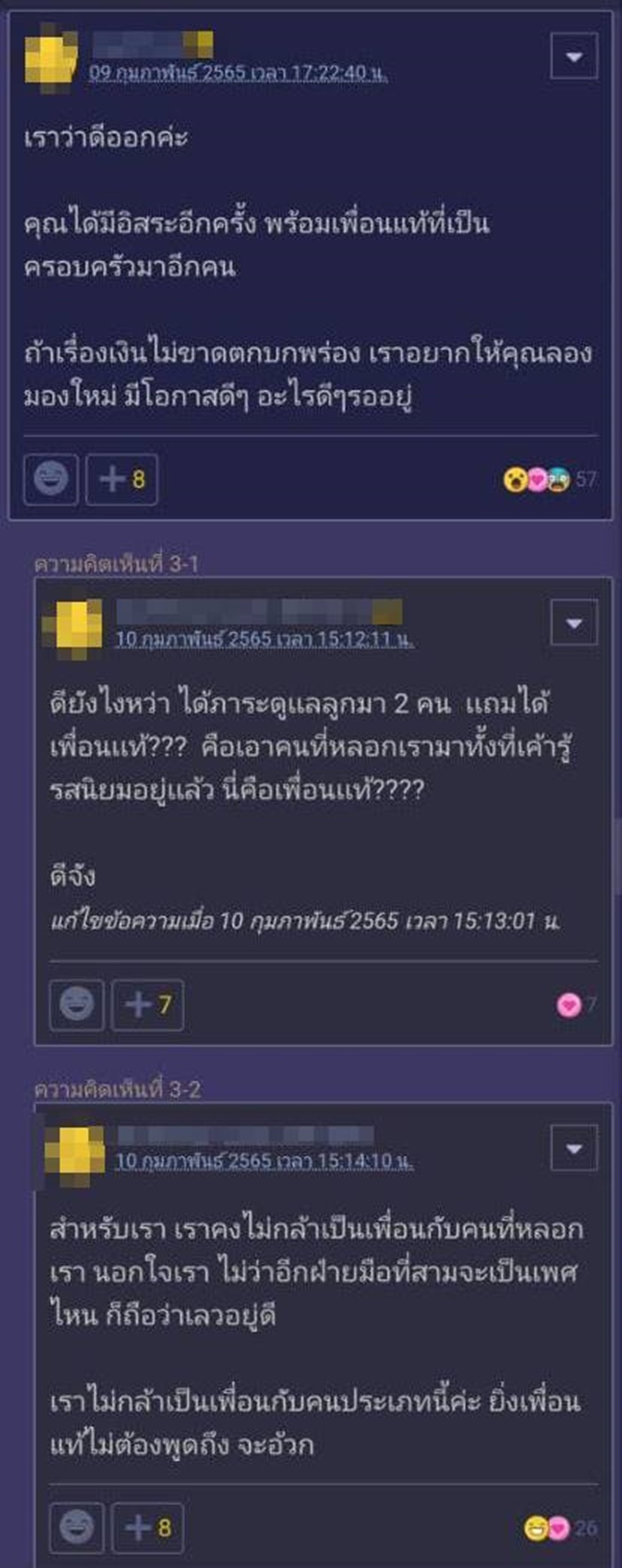Follow the 15:12:11 timestamp link on comment 3-1

[x=264, y=639]
